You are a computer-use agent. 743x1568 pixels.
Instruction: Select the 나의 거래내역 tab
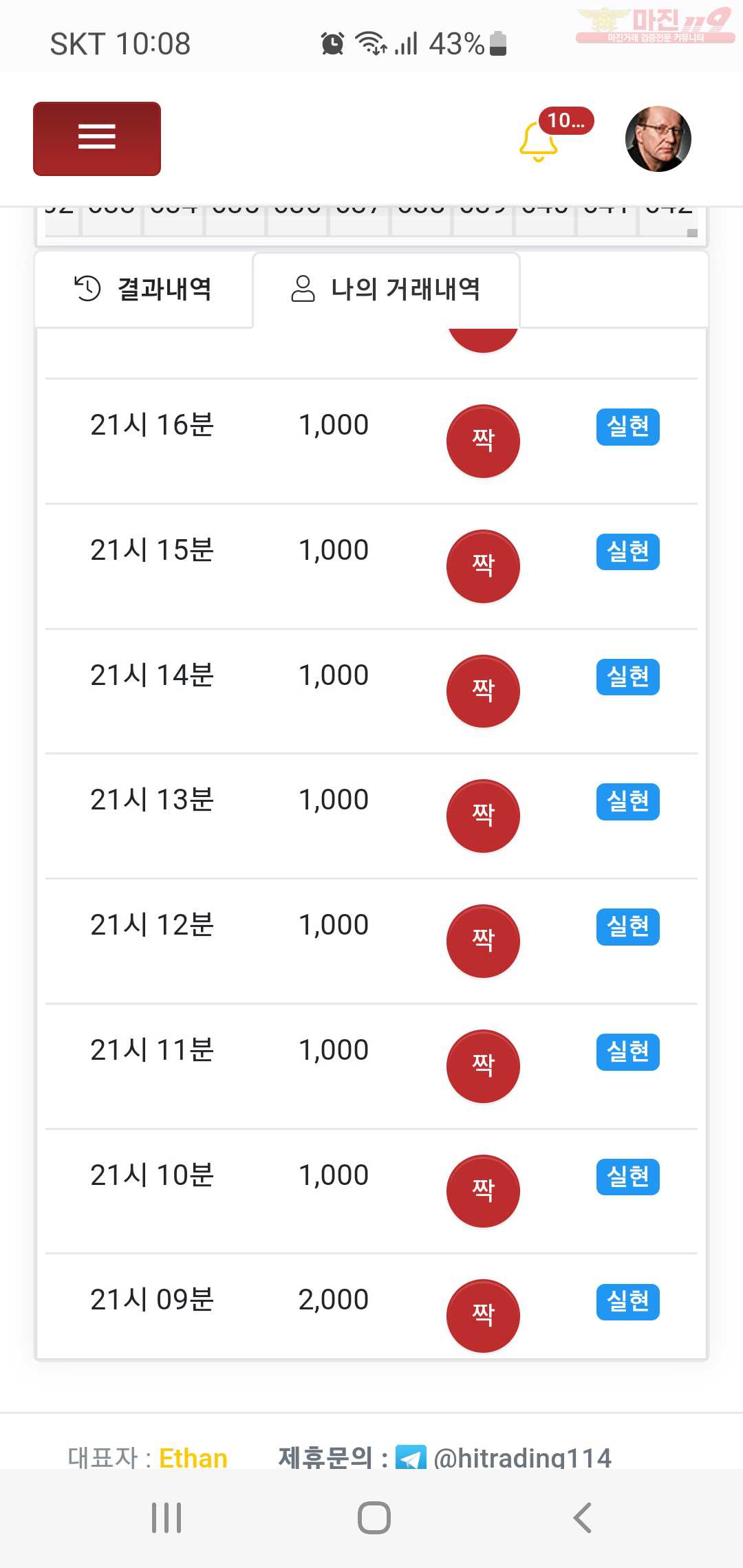tap(386, 290)
